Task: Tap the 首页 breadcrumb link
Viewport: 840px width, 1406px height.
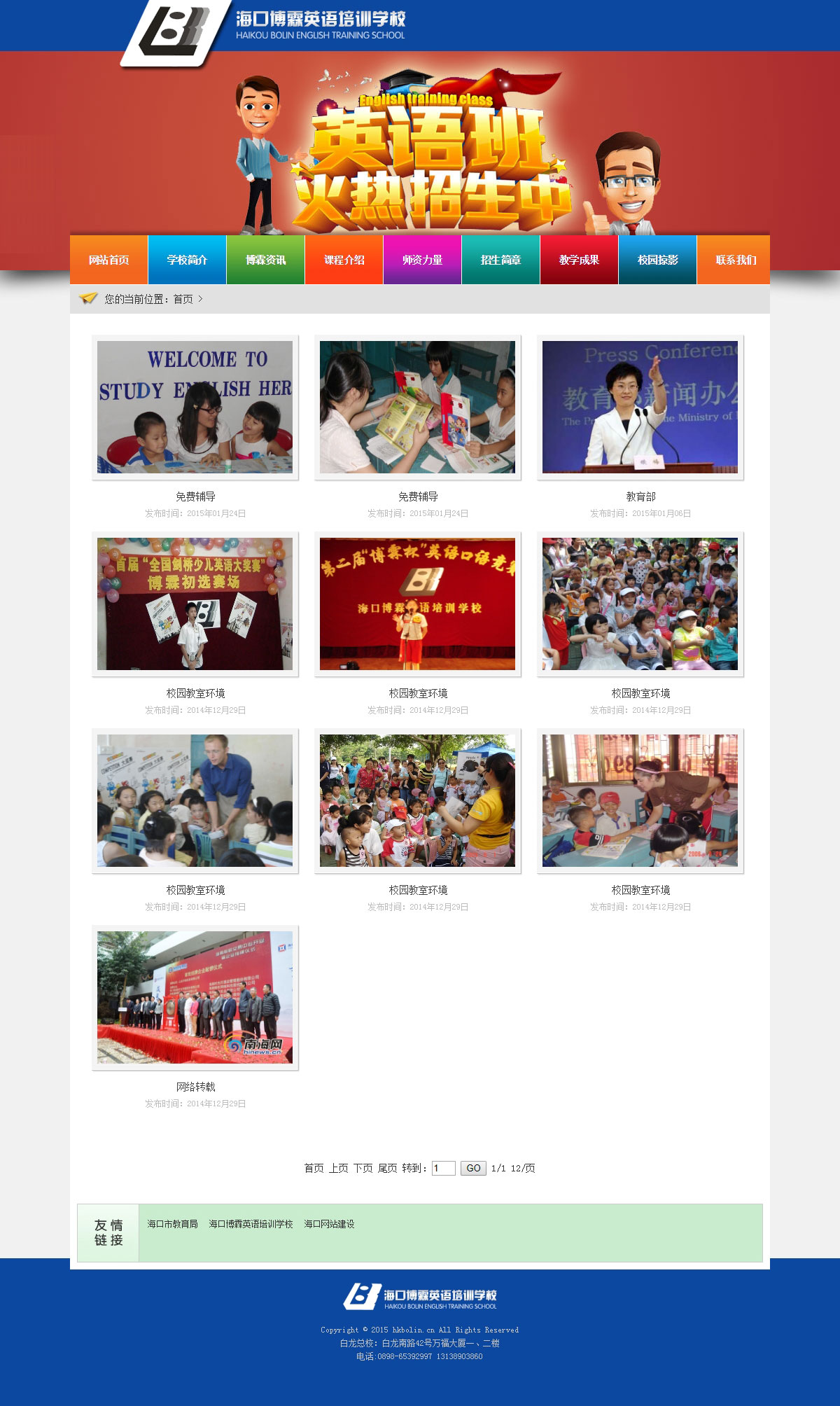Action: [x=183, y=299]
